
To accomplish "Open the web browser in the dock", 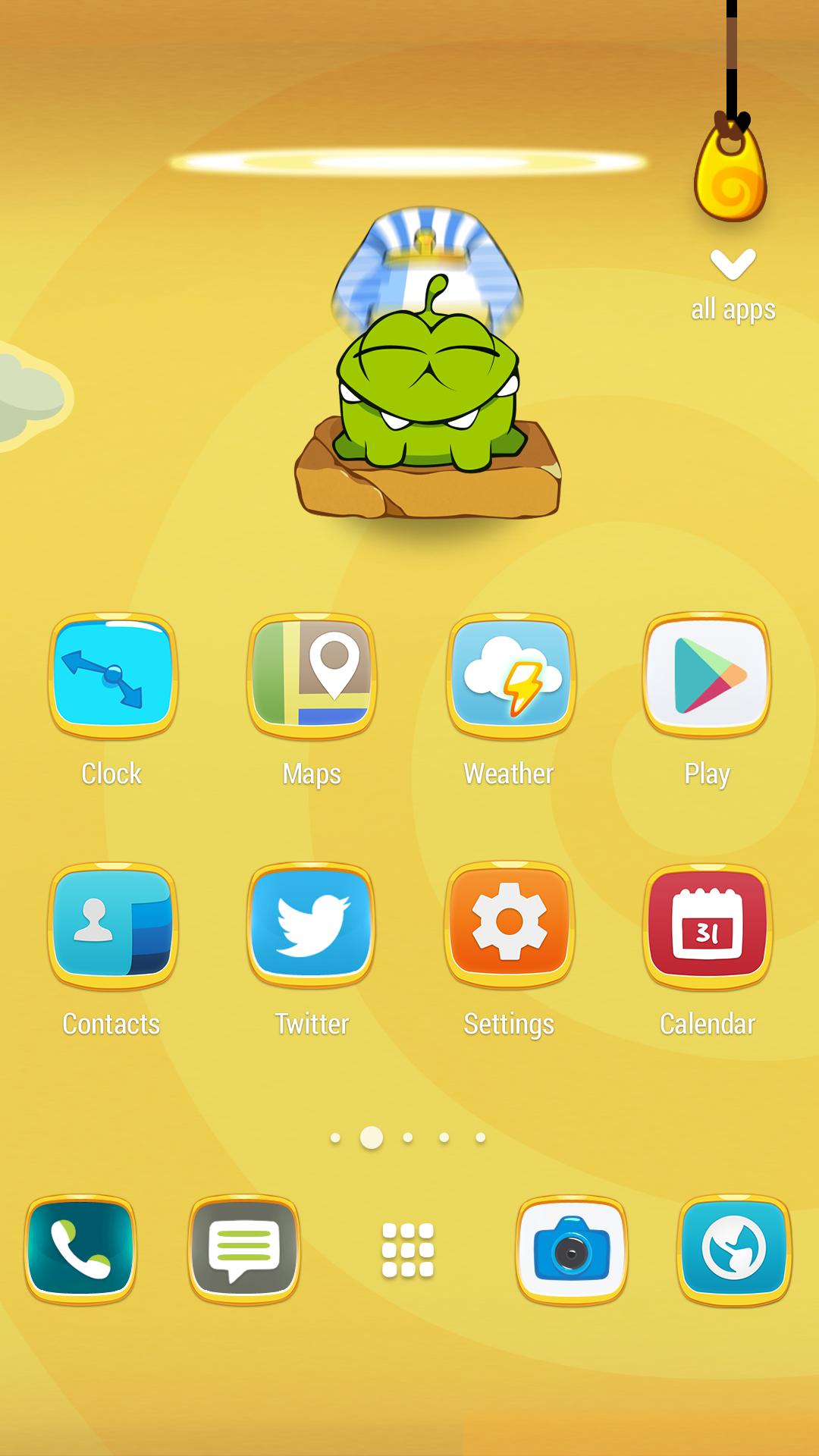I will pyautogui.click(x=733, y=1249).
